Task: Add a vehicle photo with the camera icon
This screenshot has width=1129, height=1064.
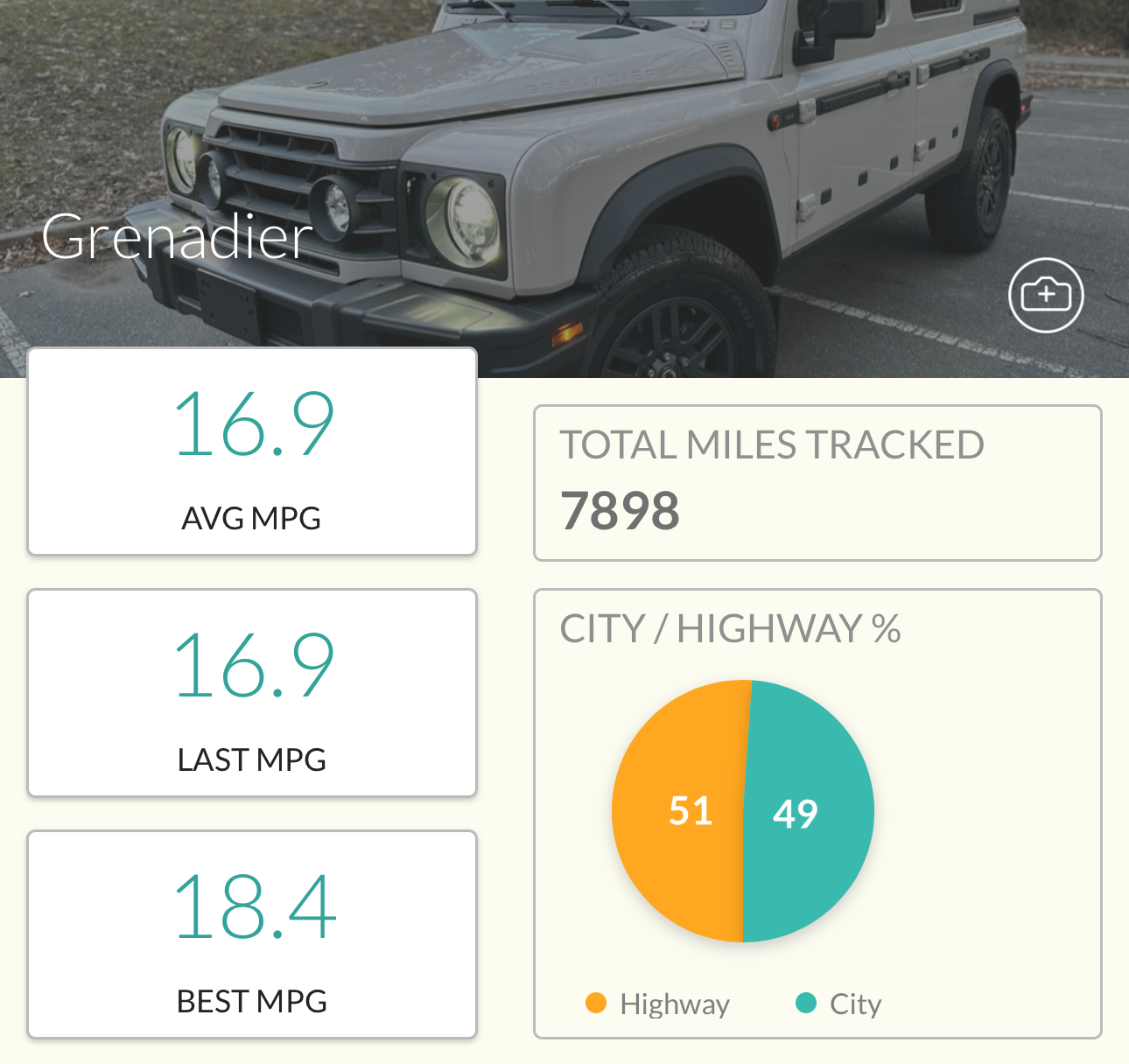Action: click(x=1046, y=296)
